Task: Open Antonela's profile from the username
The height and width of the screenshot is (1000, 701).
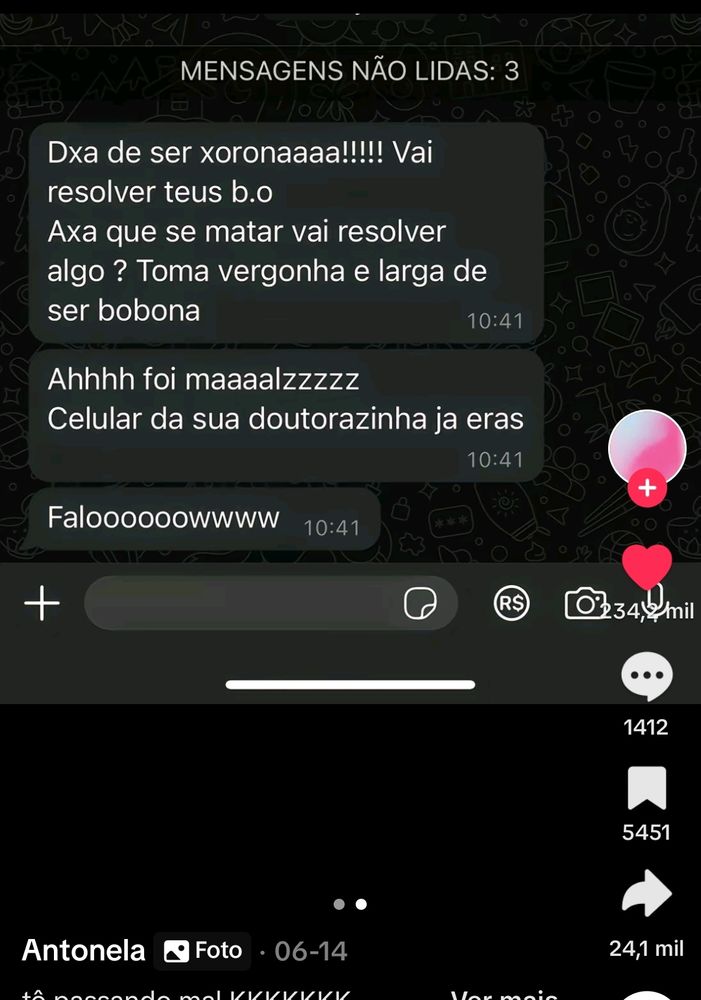Action: click(x=84, y=950)
